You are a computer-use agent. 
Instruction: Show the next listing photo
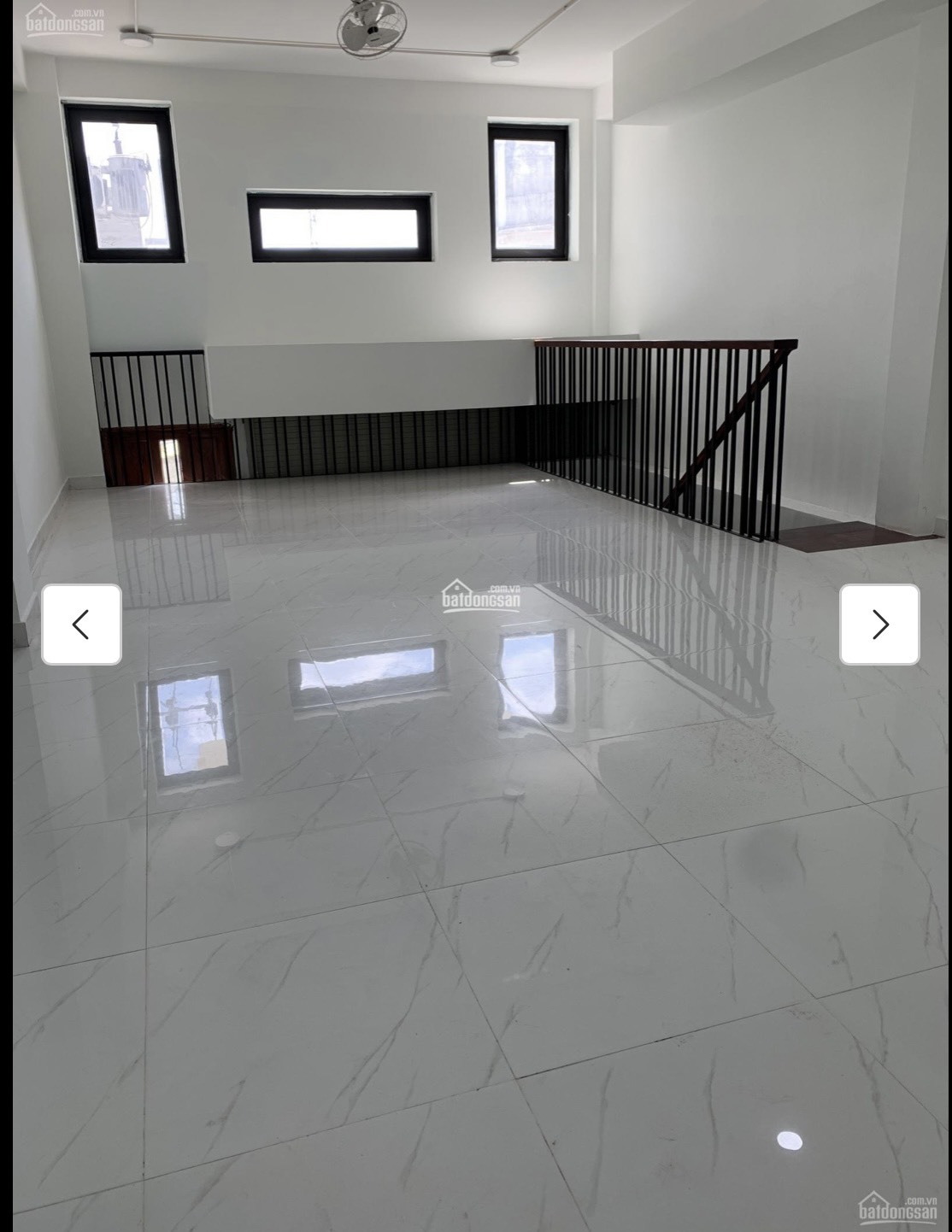click(879, 625)
